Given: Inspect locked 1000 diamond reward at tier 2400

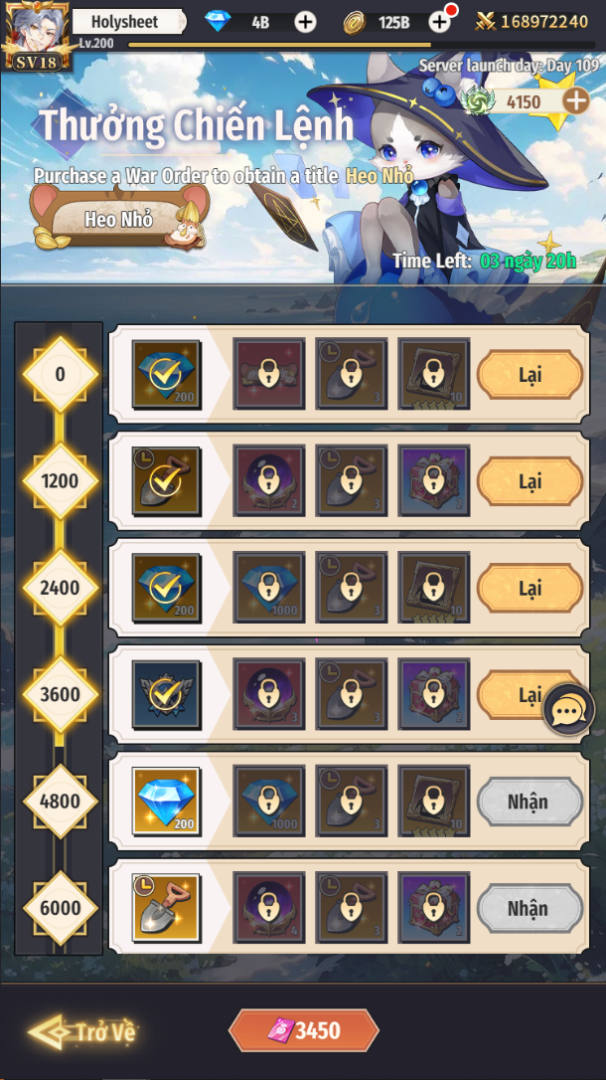Looking at the screenshot, I should pyautogui.click(x=269, y=587).
